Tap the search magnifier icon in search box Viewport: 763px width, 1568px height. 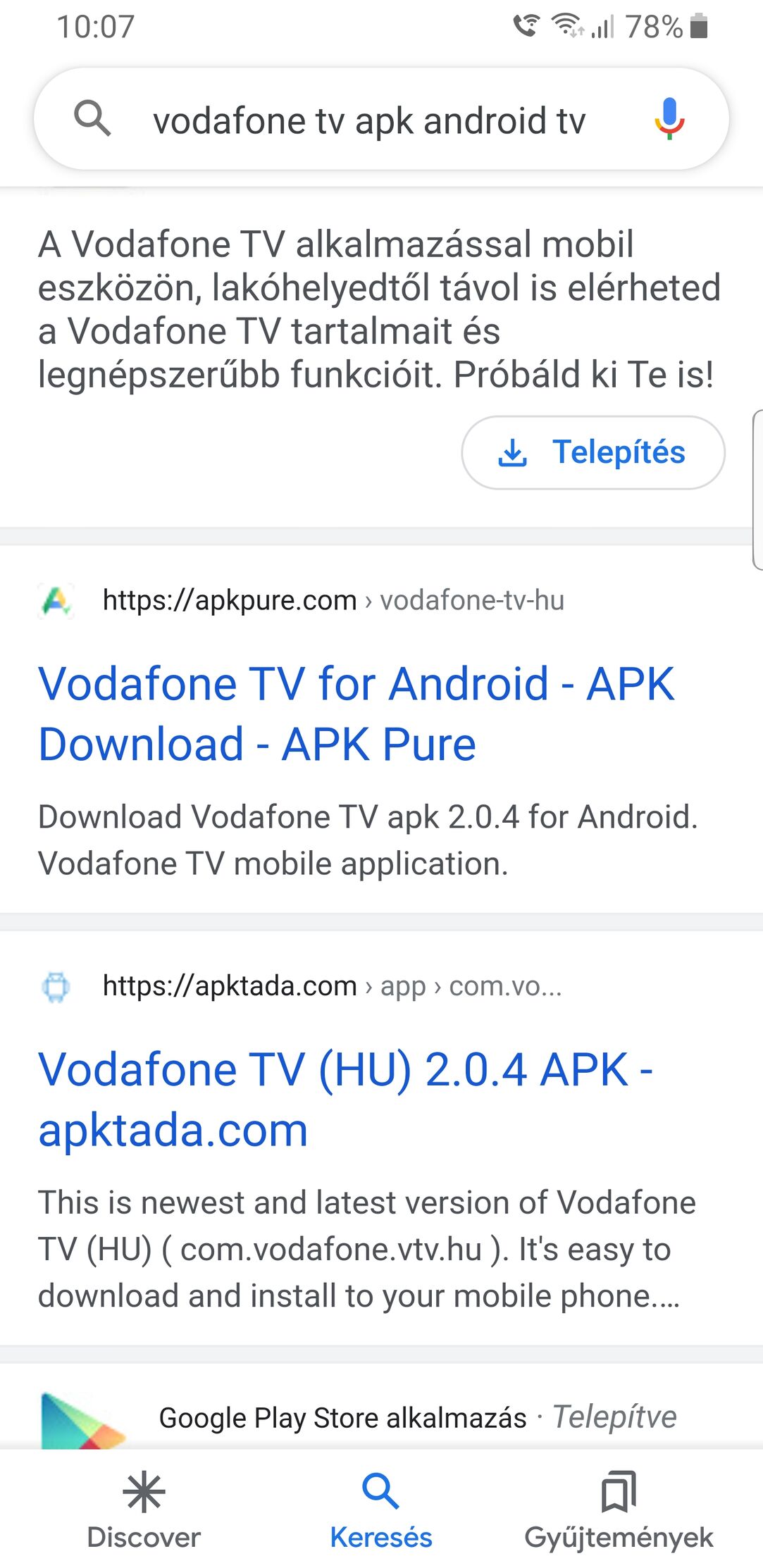pos(92,118)
